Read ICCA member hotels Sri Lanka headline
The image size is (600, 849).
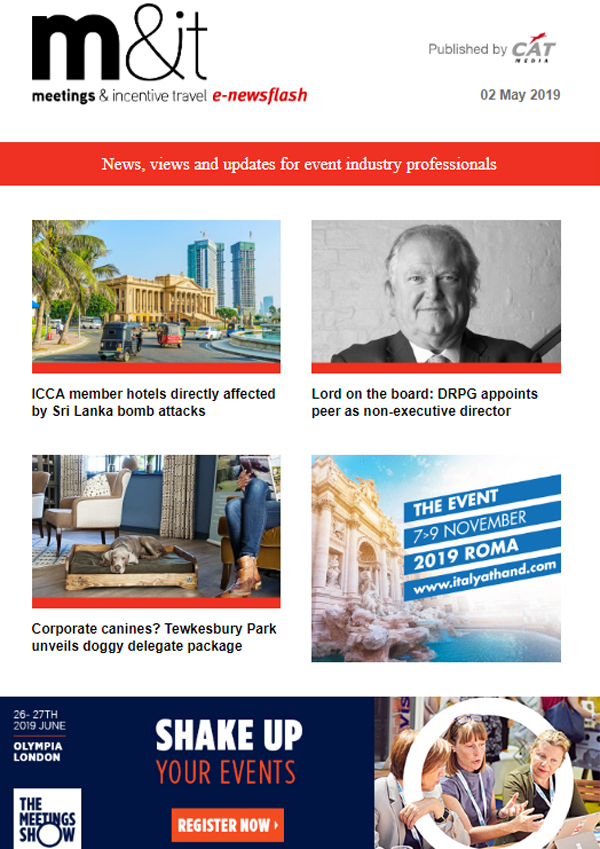pyautogui.click(x=153, y=403)
